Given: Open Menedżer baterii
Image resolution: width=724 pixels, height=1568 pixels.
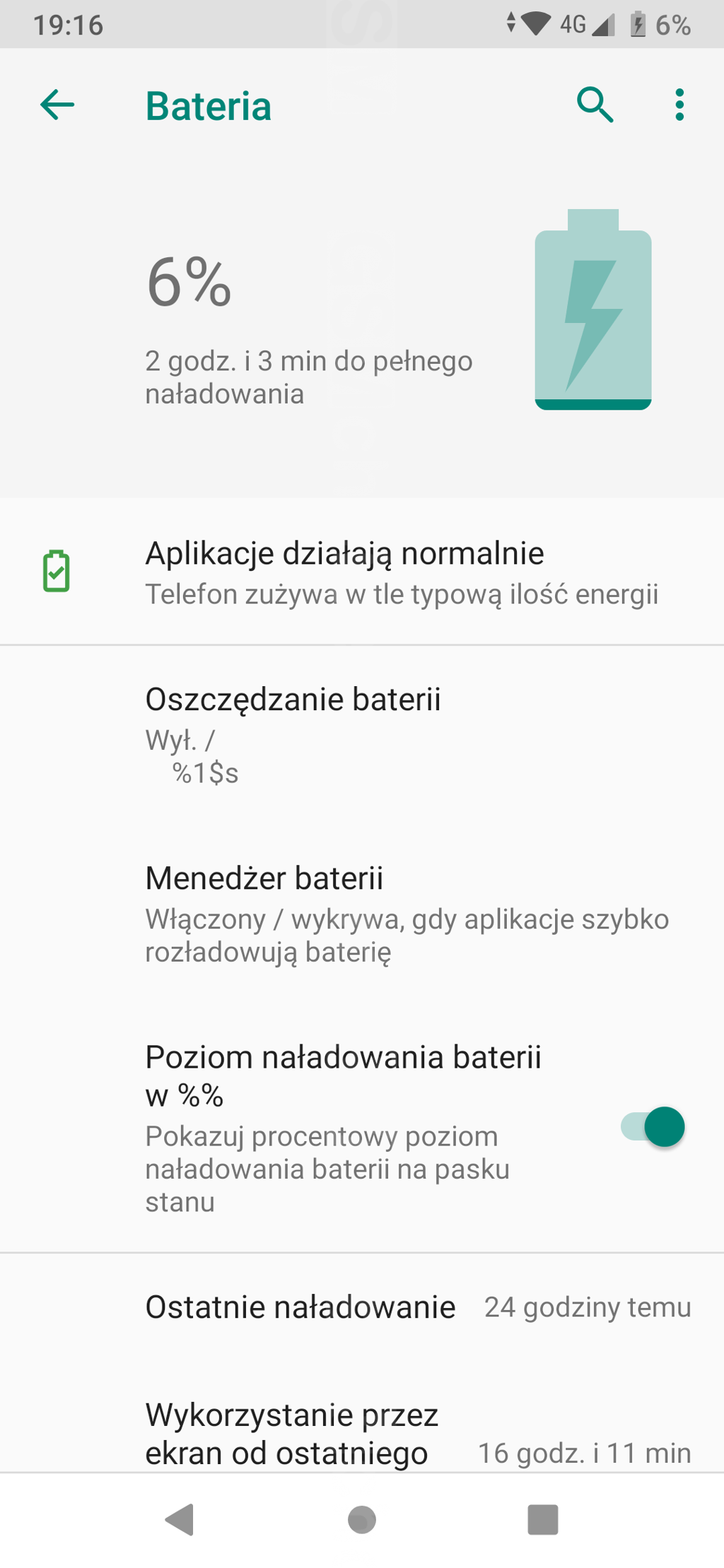Looking at the screenshot, I should click(362, 914).
